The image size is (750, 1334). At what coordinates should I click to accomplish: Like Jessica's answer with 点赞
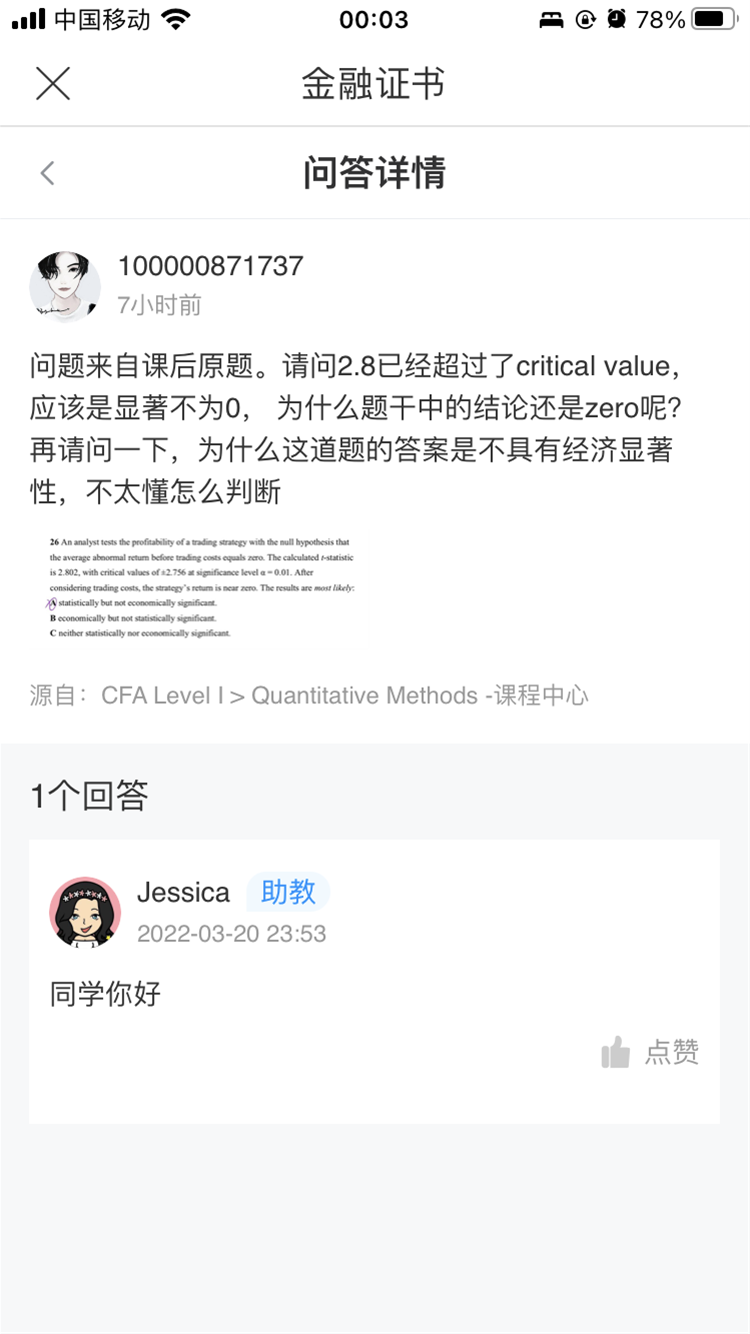pos(650,1052)
